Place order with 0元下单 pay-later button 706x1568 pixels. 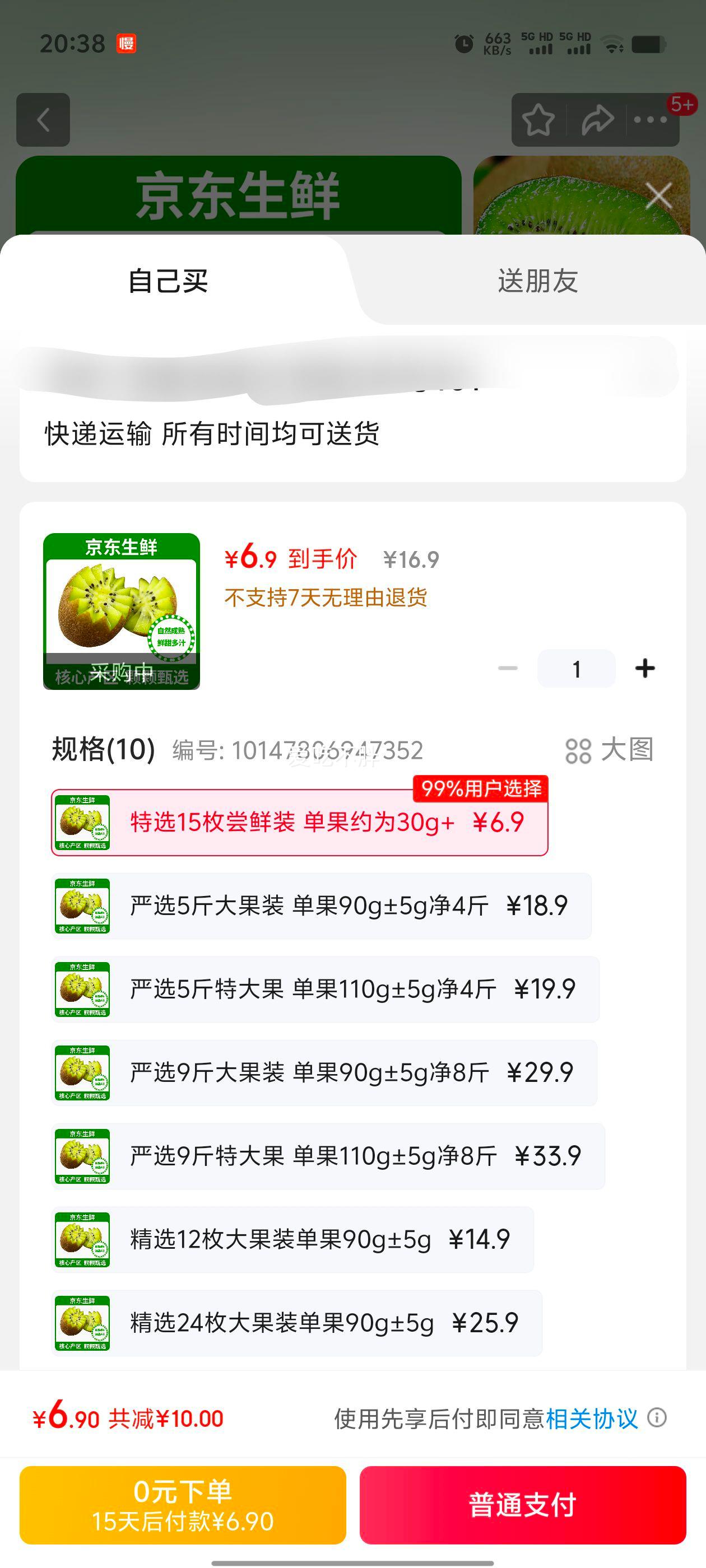pos(183,1505)
